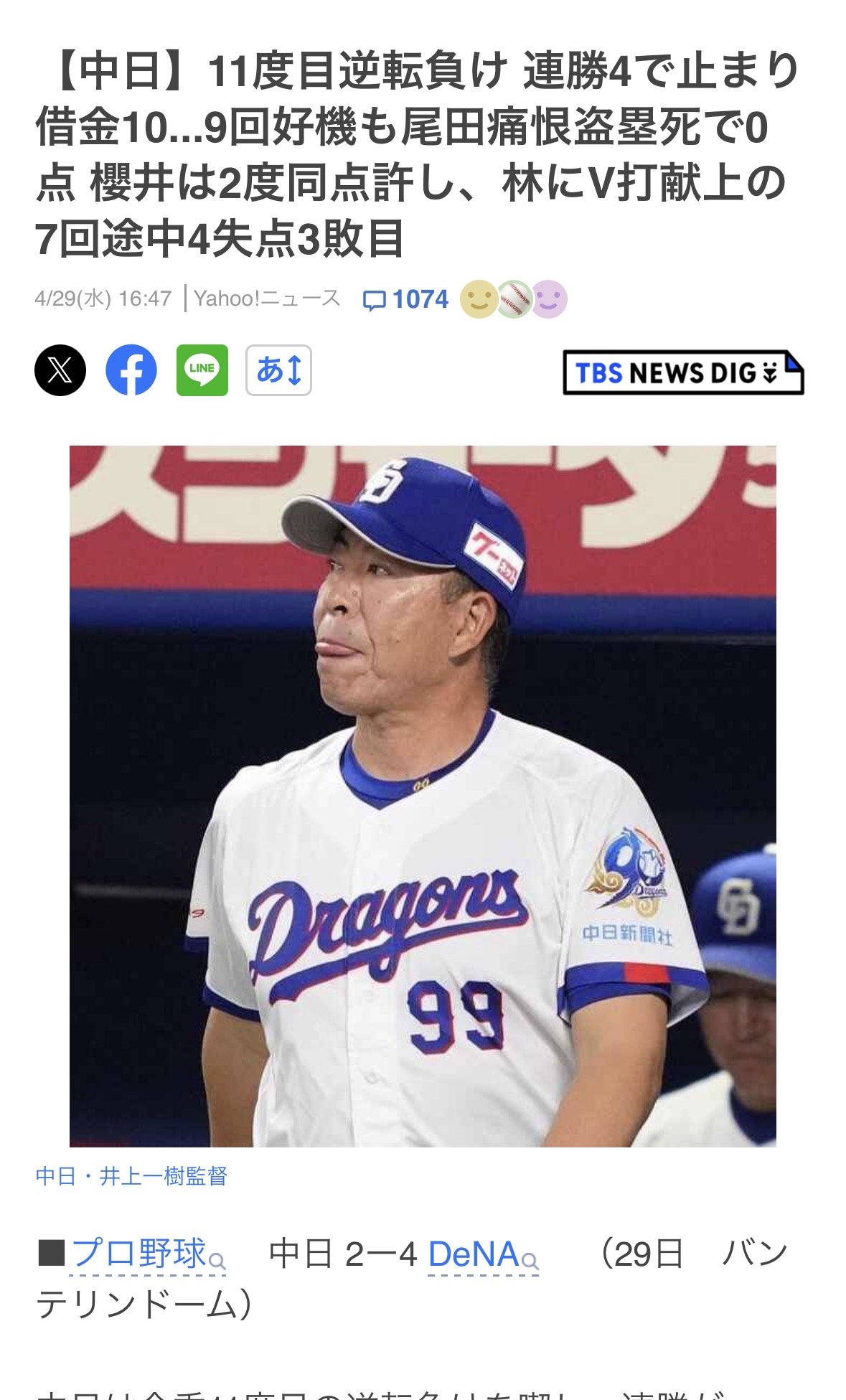Open the photo caption 中日・井上一樹監督
The height and width of the screenshot is (1400, 846).
[x=131, y=1176]
